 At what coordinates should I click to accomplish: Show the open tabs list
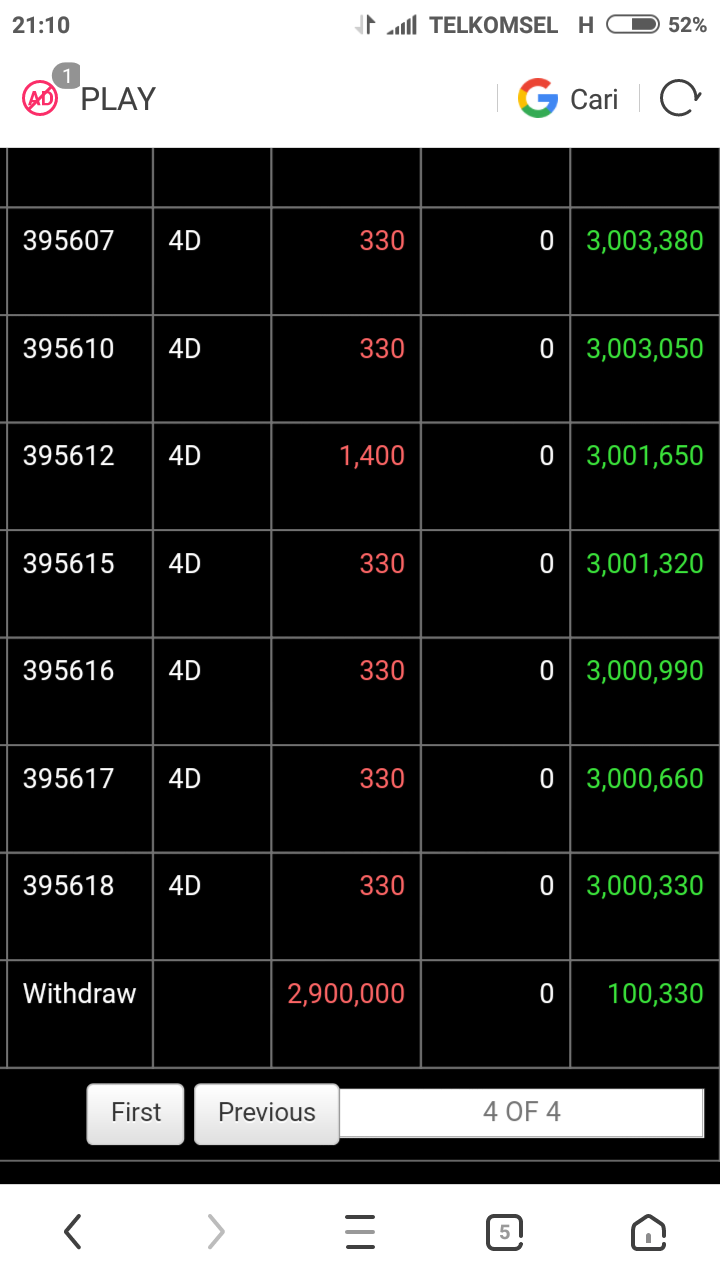pos(504,1232)
